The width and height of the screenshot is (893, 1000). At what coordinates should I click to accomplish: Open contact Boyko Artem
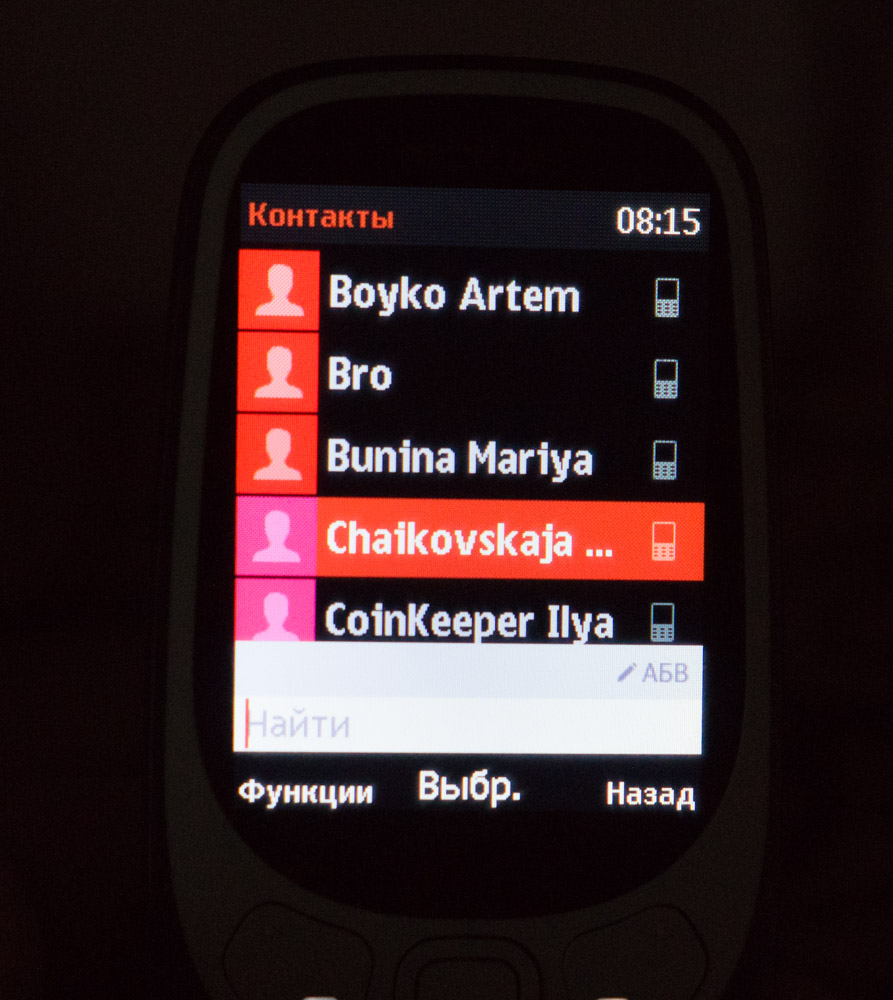pos(472,291)
